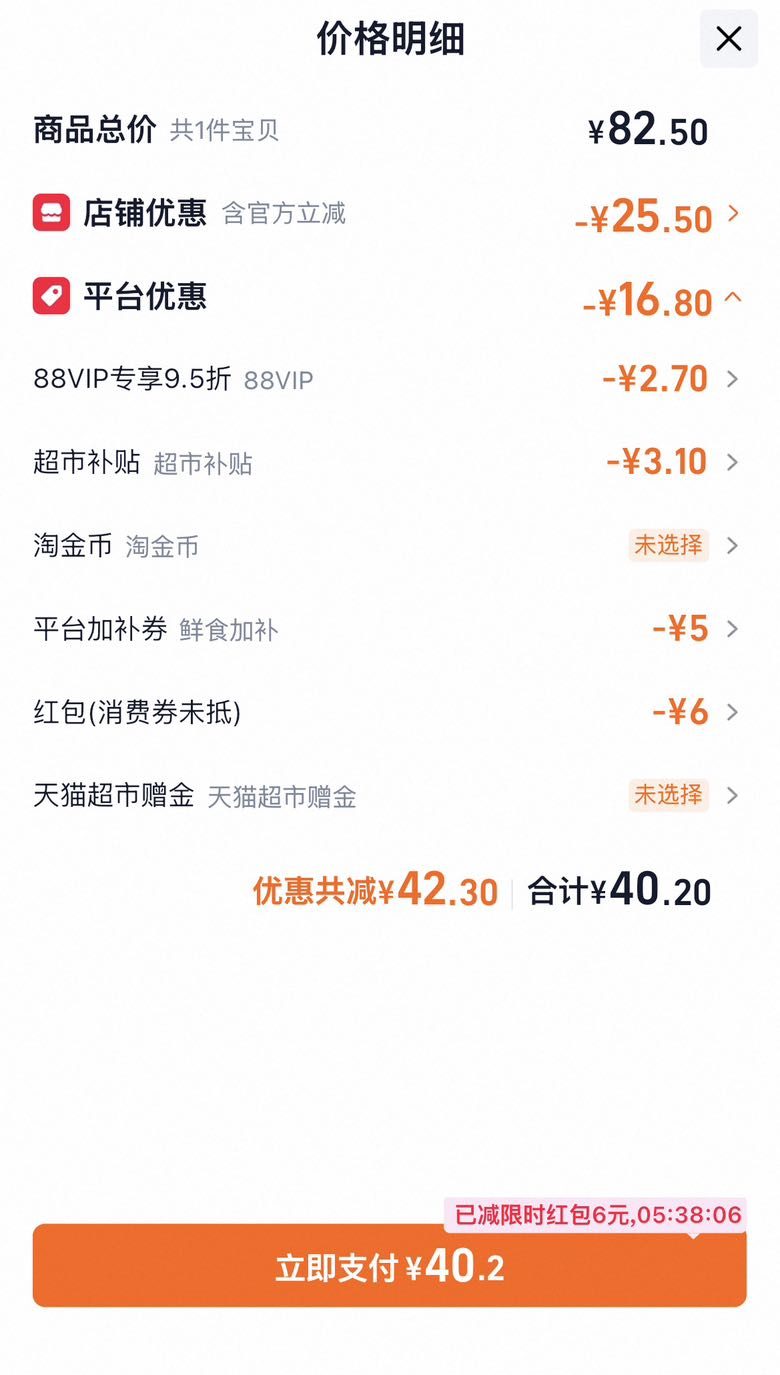Choose 天猫超市赠金 option
Screen dimensions: 780x1375
click(389, 795)
